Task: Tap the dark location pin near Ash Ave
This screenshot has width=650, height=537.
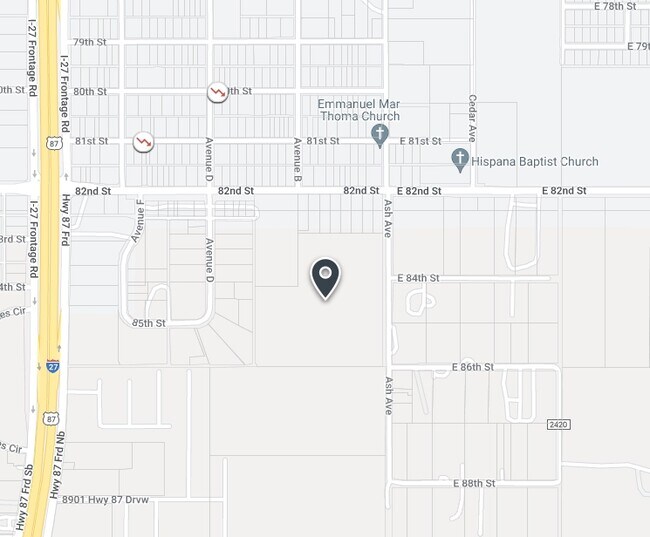Action: tap(325, 279)
